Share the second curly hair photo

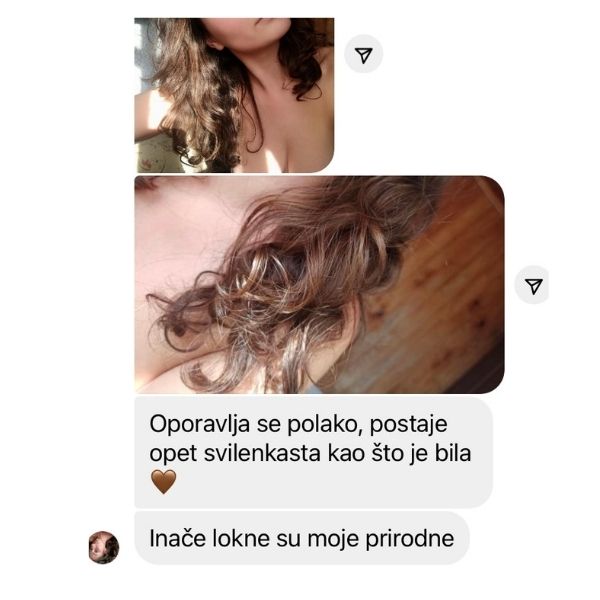coord(533,286)
